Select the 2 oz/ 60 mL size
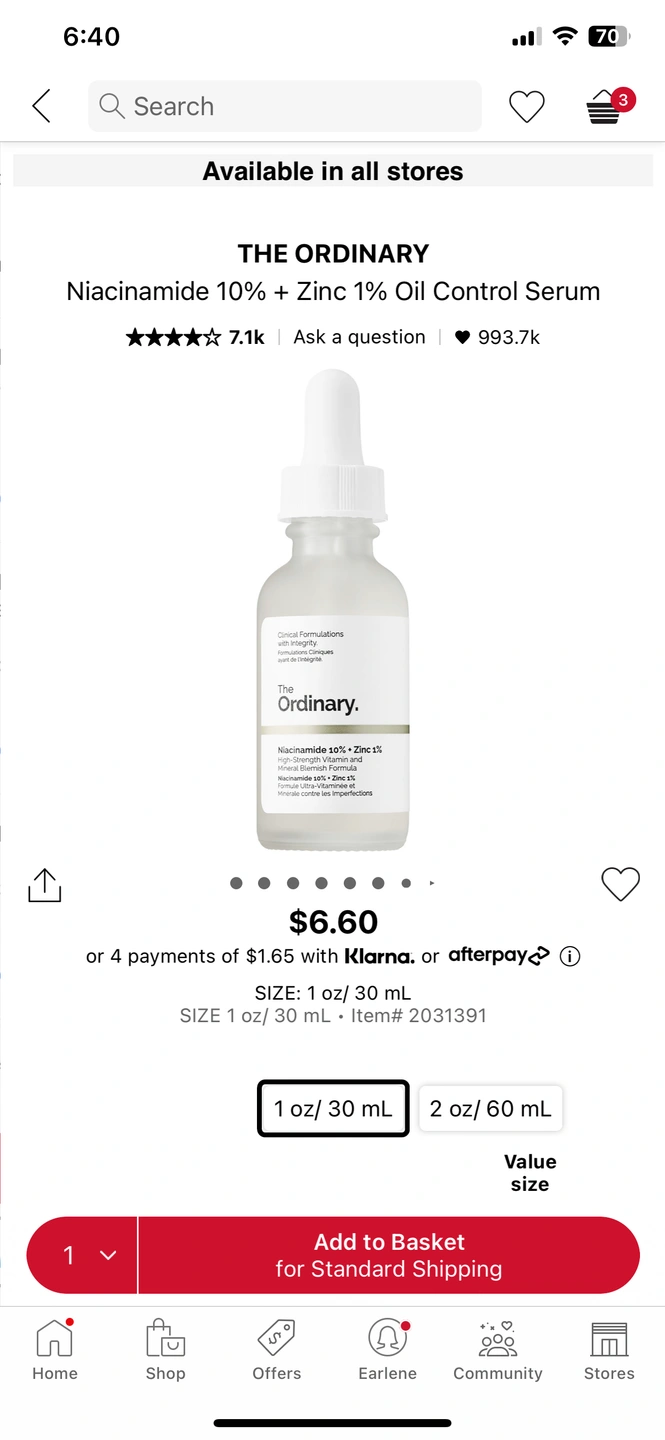 tap(490, 1108)
